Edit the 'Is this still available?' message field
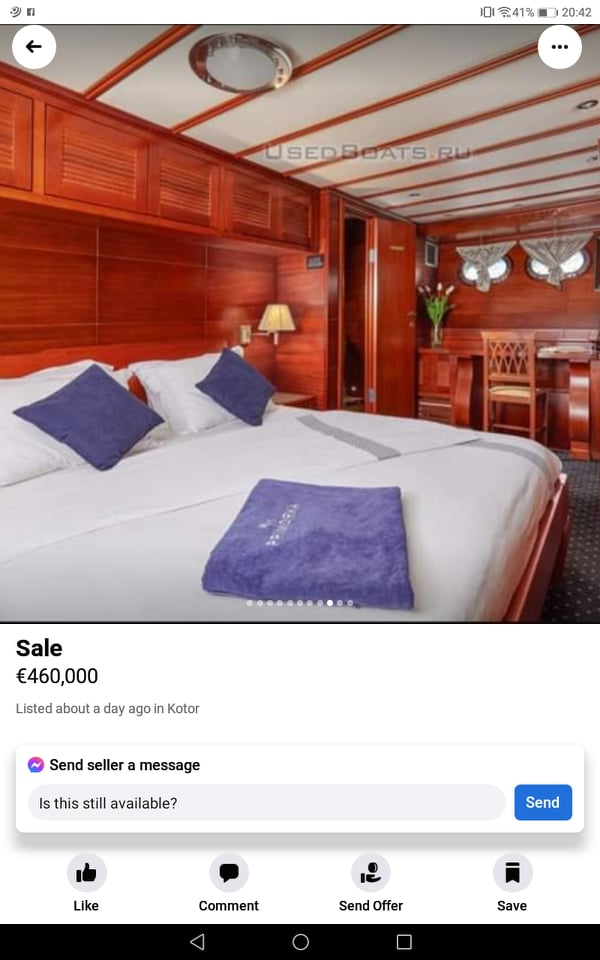The height and width of the screenshot is (960, 600). click(266, 803)
